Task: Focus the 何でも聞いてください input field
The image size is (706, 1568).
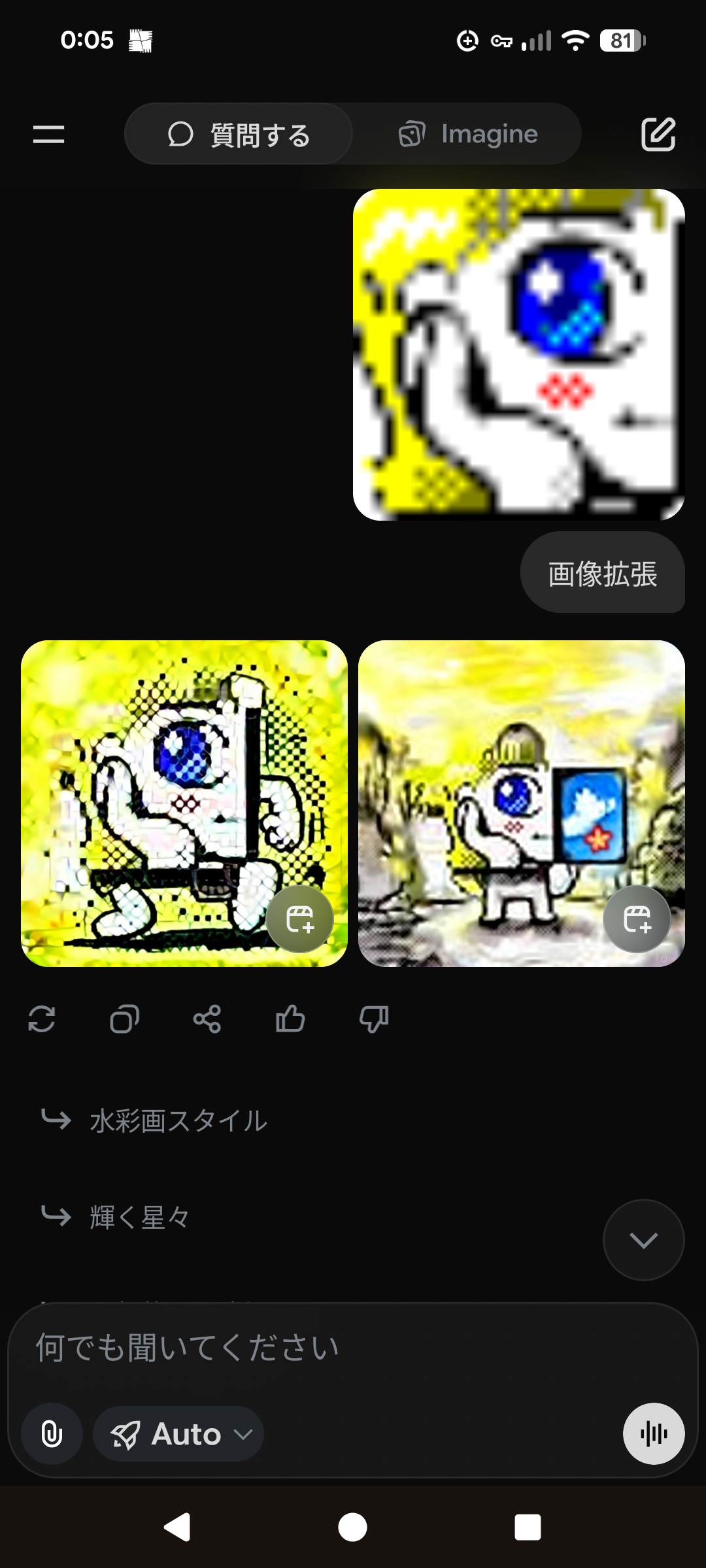Action: [327, 1348]
